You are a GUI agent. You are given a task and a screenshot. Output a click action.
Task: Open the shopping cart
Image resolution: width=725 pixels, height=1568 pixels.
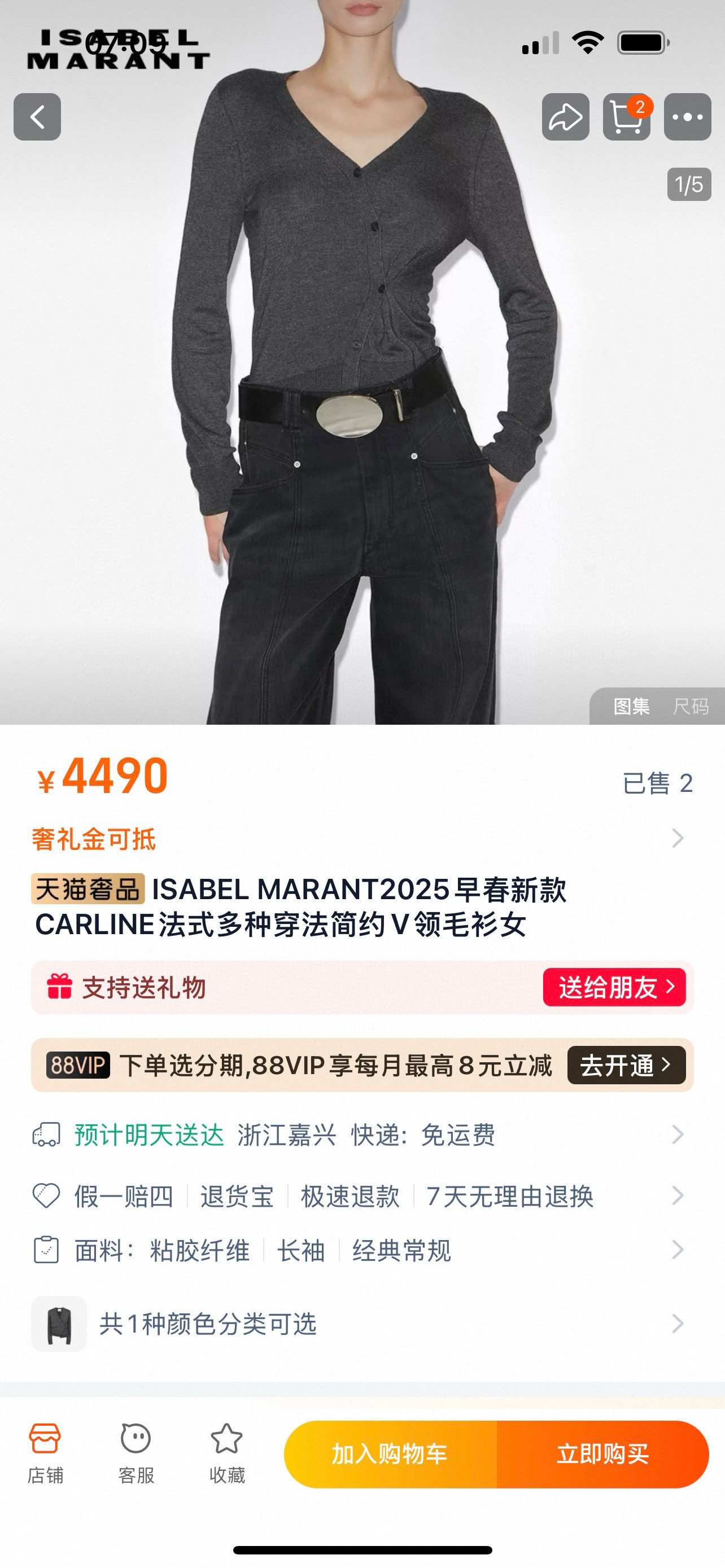626,117
